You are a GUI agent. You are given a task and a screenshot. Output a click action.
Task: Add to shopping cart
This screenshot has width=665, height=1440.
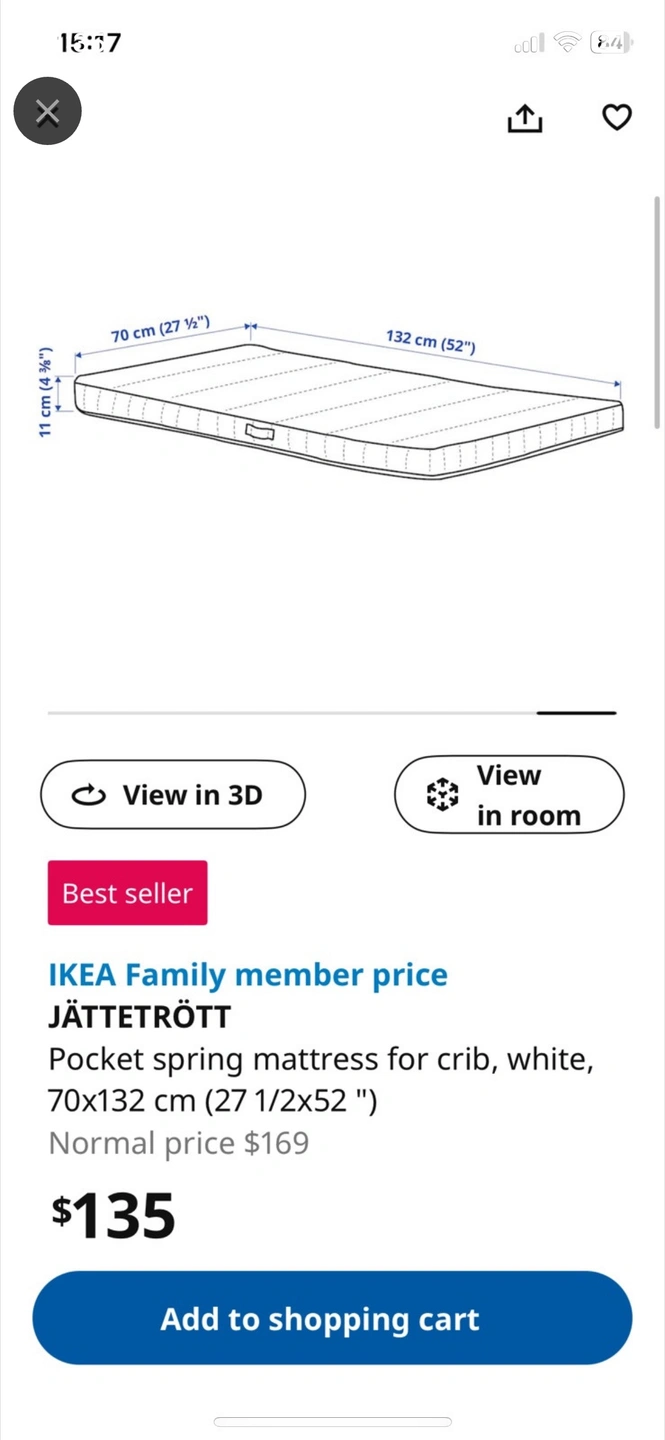click(x=332, y=1319)
